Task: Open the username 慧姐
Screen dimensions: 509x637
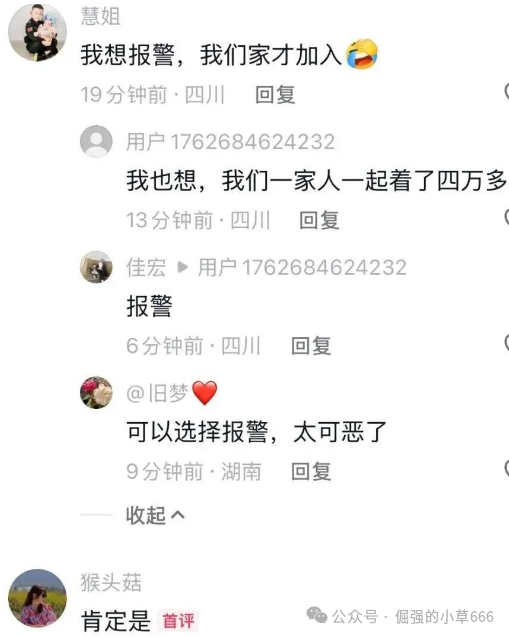Action: pyautogui.click(x=100, y=17)
